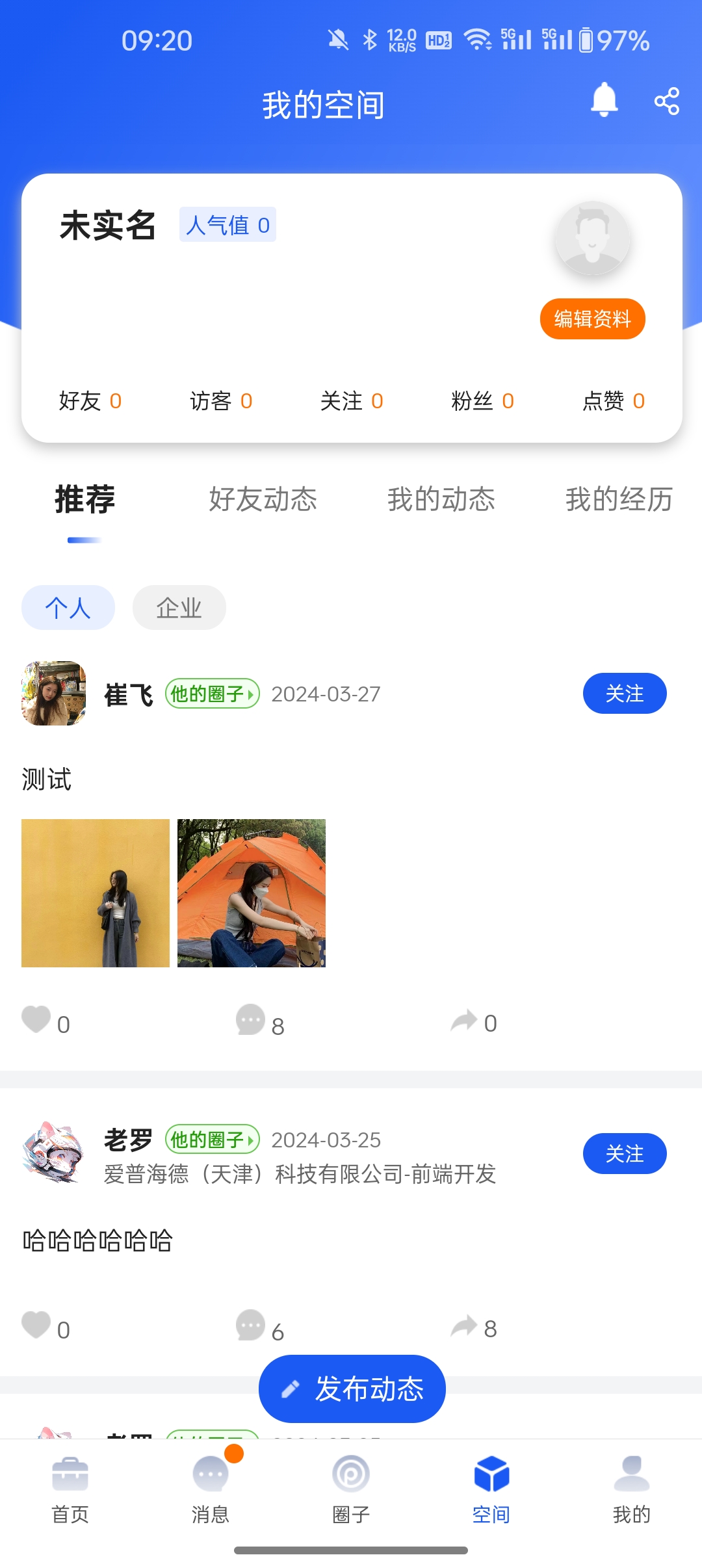Tap 关注 to follow 崔飞

(x=624, y=694)
